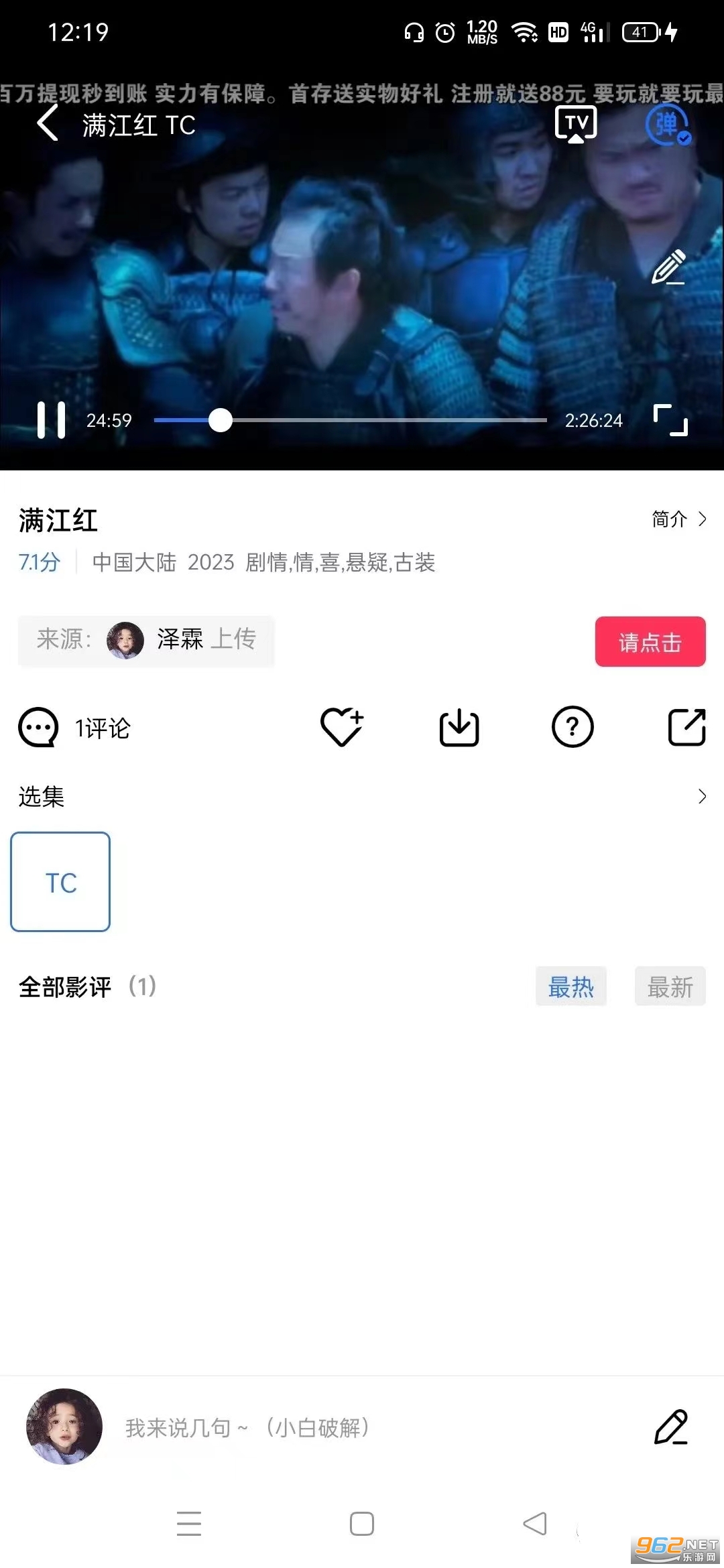The image size is (724, 1568).
Task: Open the 简介 introduction
Action: coord(678,519)
